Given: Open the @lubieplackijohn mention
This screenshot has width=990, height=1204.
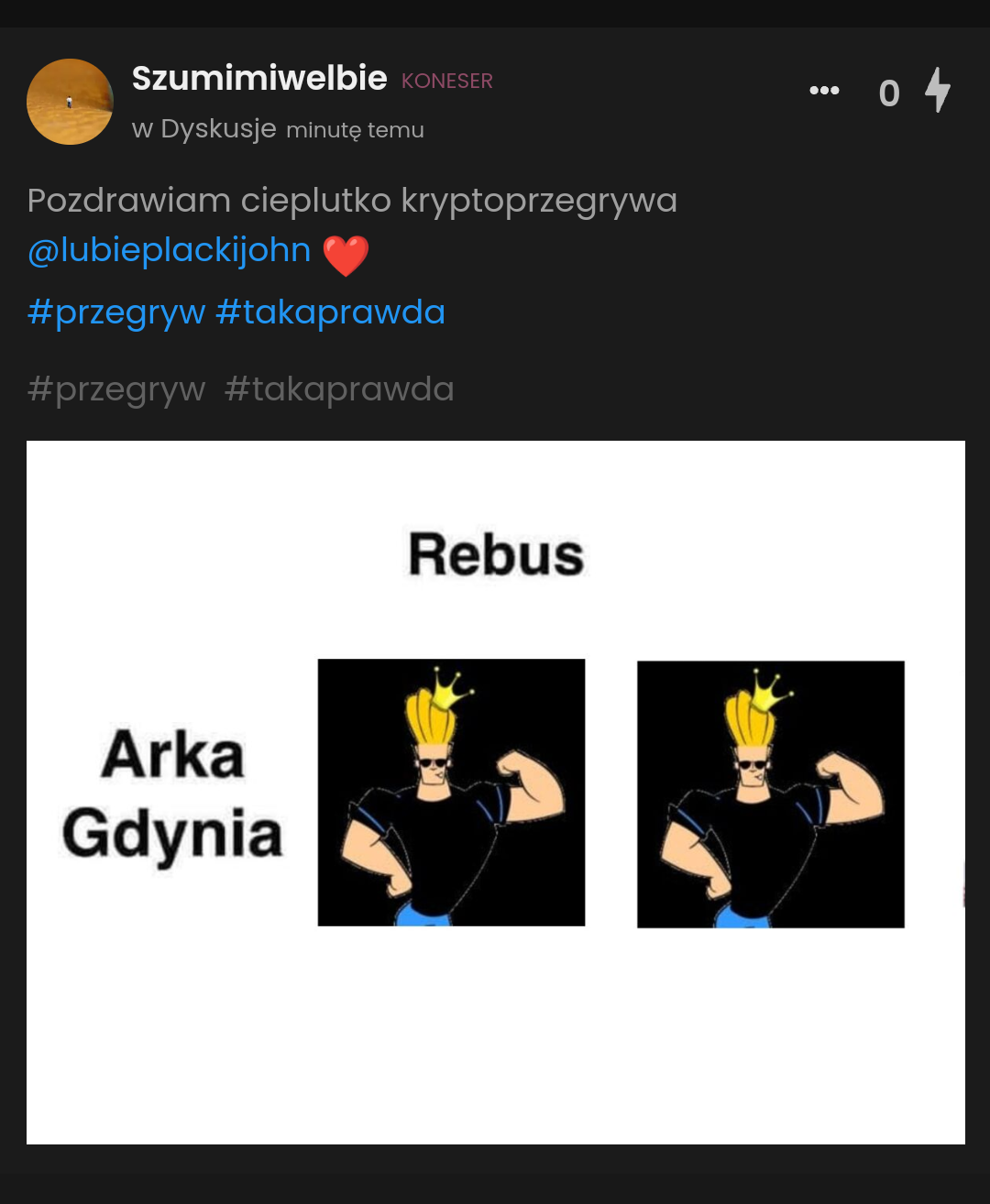Looking at the screenshot, I should [170, 250].
